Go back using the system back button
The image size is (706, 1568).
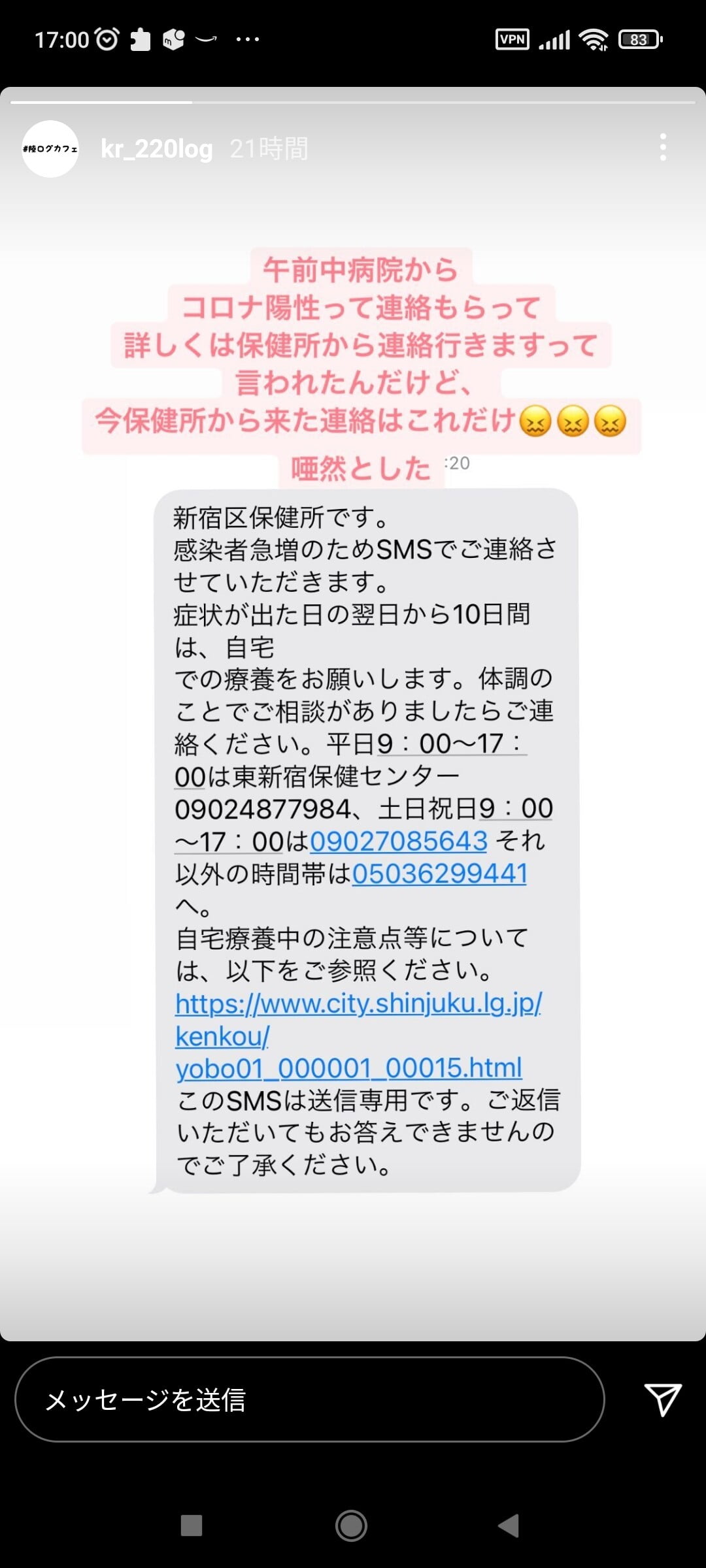coord(509,1526)
